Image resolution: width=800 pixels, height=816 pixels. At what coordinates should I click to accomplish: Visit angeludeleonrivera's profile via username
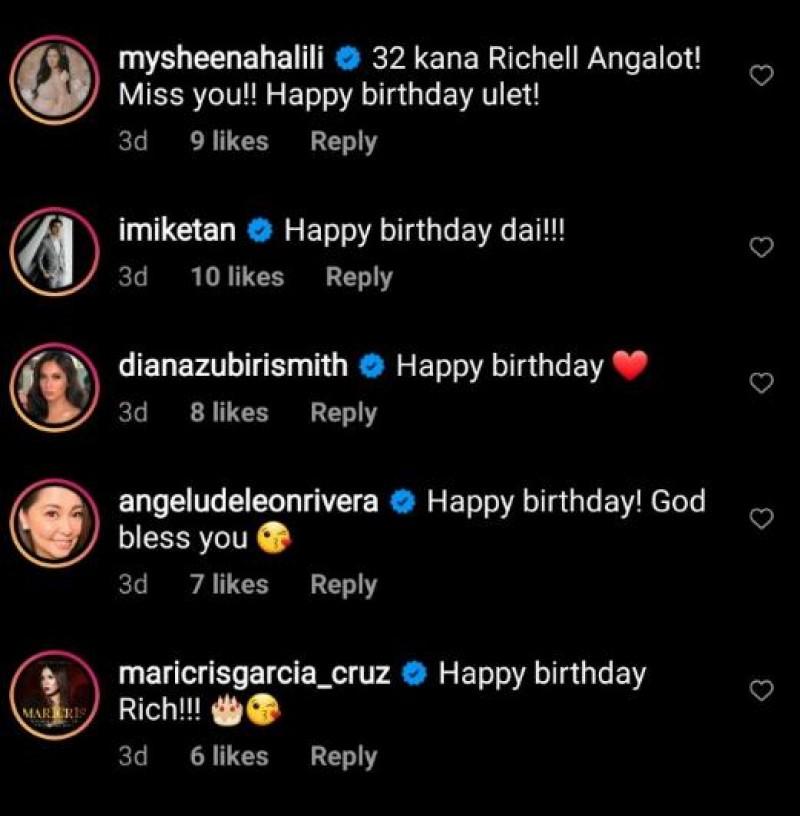coord(248,501)
